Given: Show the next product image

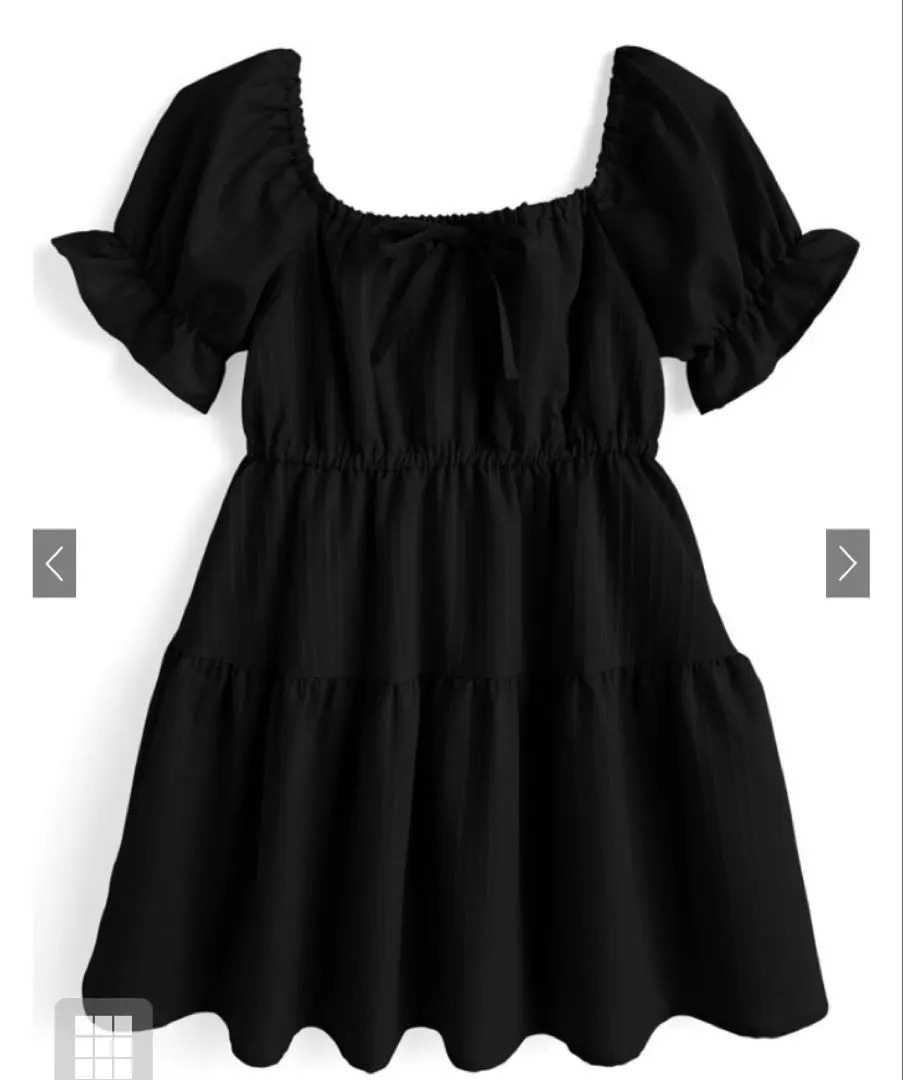Looking at the screenshot, I should click(x=847, y=563).
